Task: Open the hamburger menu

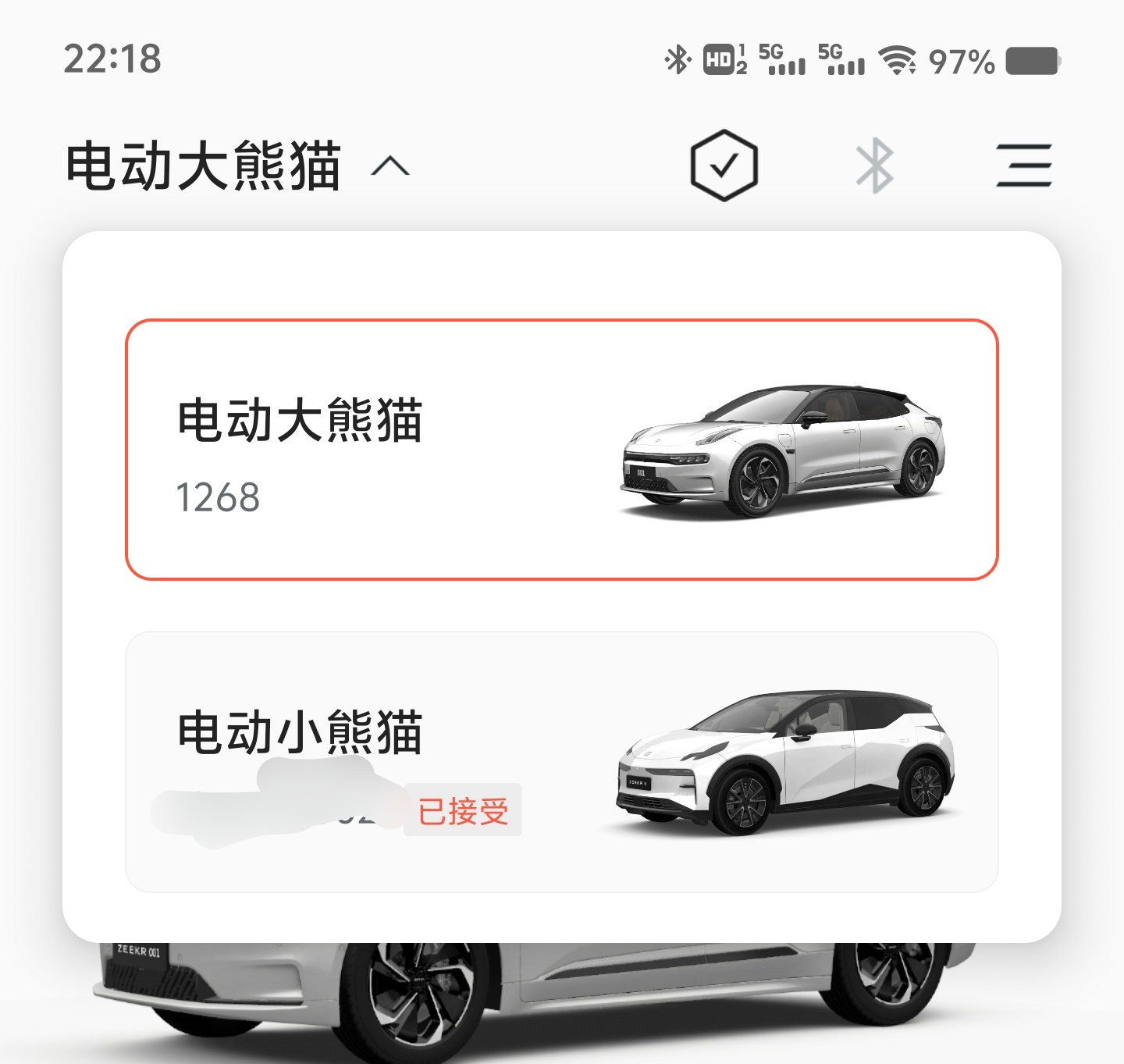Action: [1024, 165]
